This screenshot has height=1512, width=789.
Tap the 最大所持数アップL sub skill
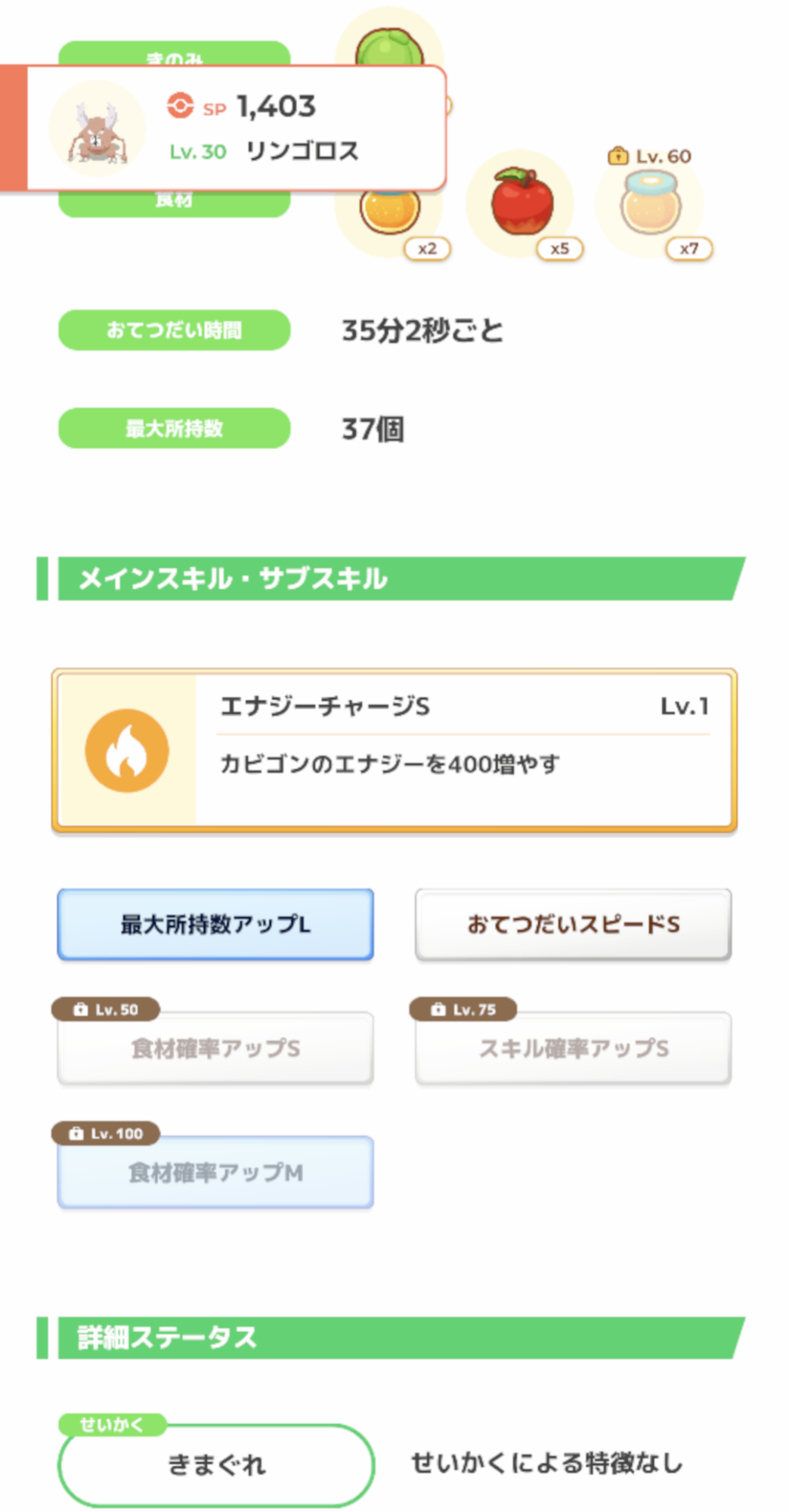[215, 925]
